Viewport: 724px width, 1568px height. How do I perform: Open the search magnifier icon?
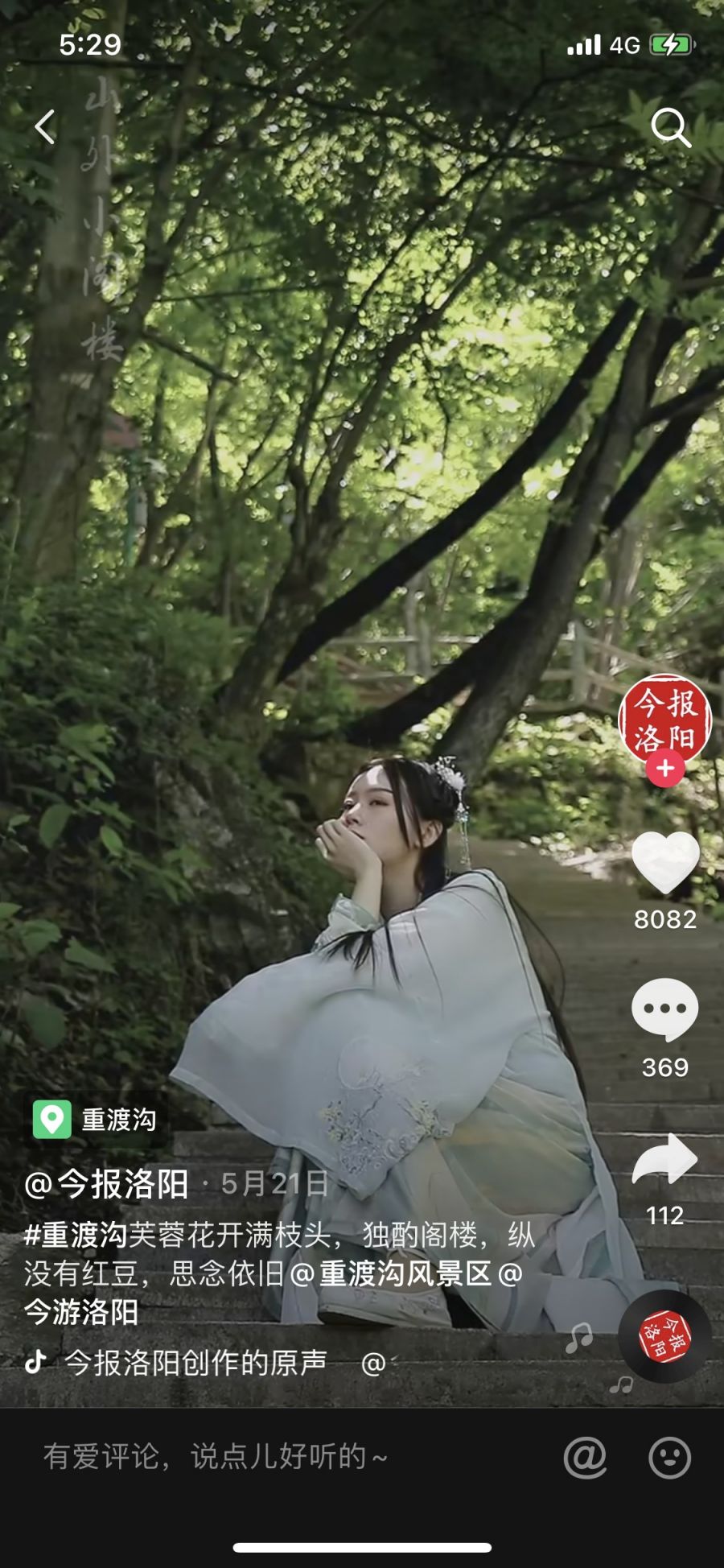click(x=670, y=127)
